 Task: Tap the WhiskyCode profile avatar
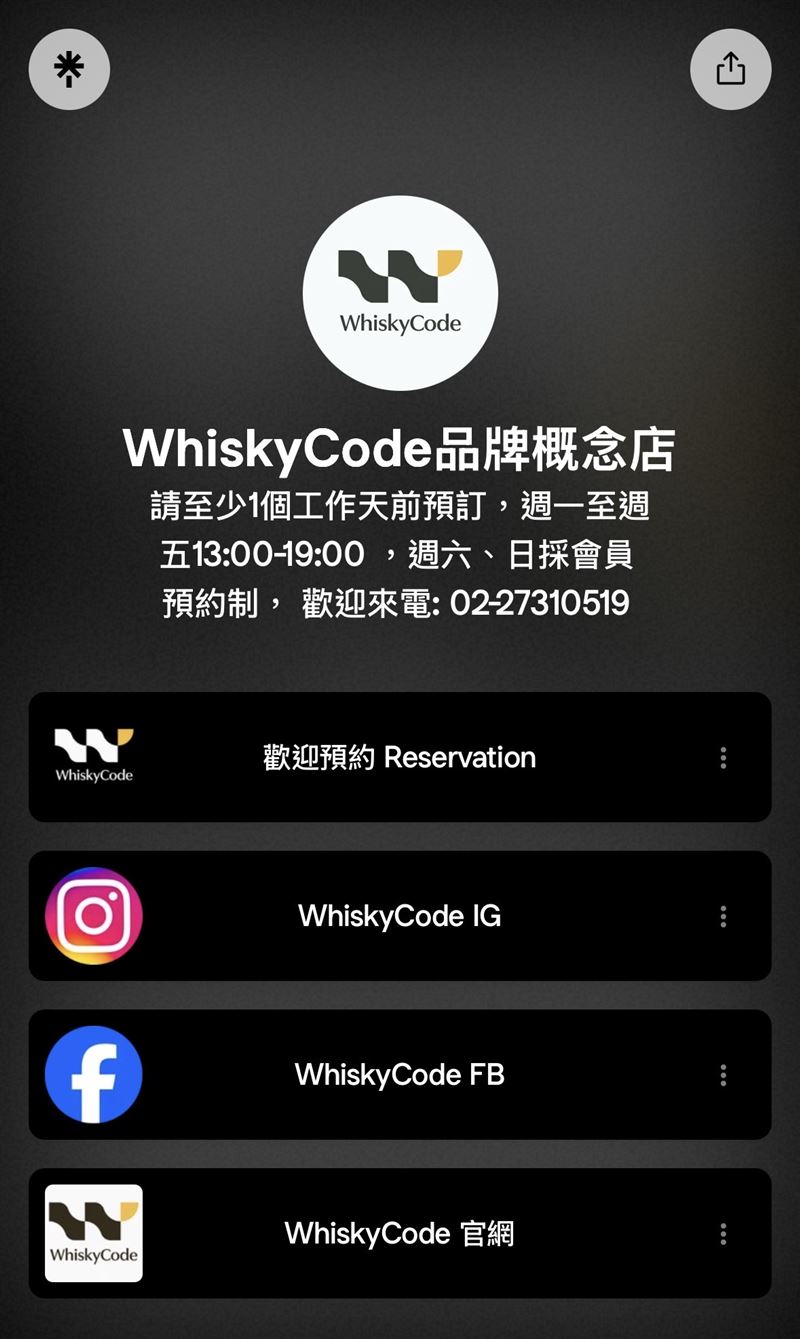399,292
